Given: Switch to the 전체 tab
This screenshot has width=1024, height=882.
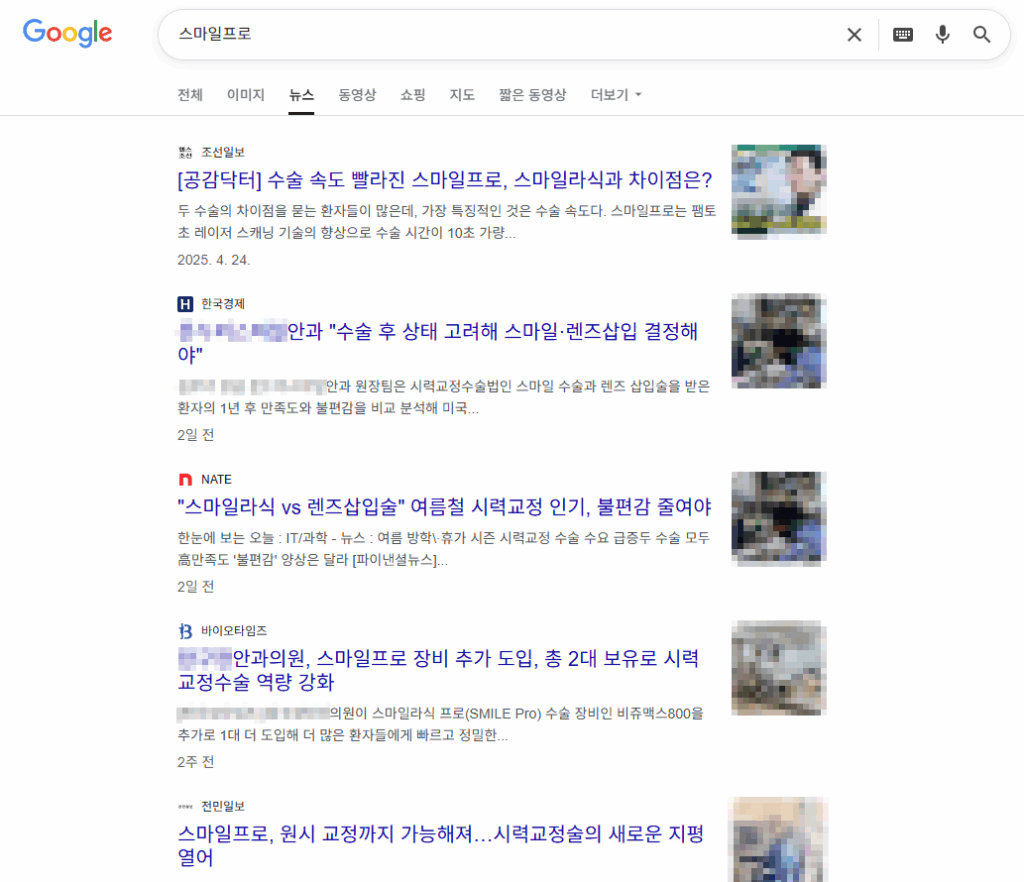Looking at the screenshot, I should pyautogui.click(x=190, y=95).
